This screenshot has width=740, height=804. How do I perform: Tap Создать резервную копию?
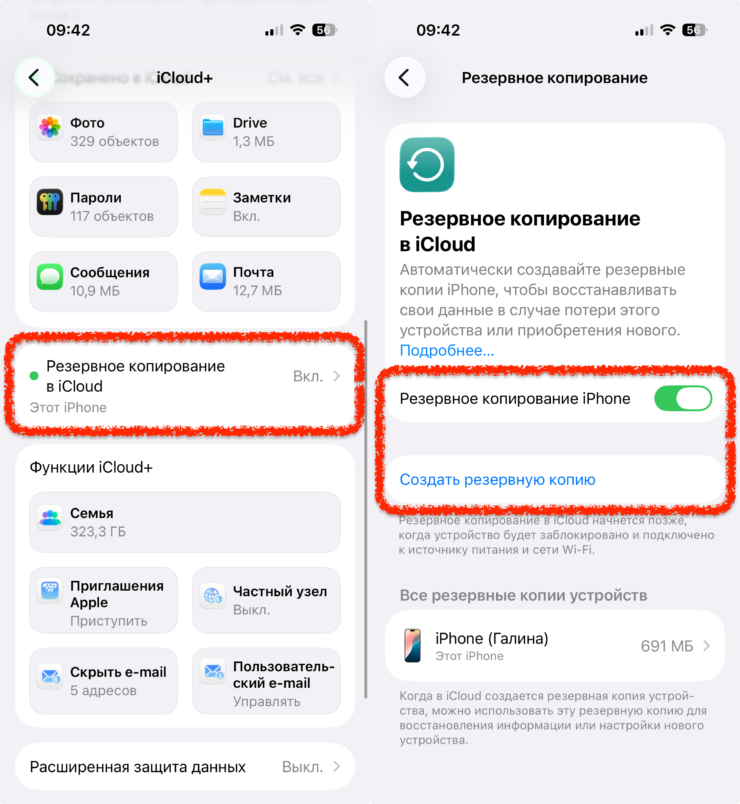coord(497,480)
